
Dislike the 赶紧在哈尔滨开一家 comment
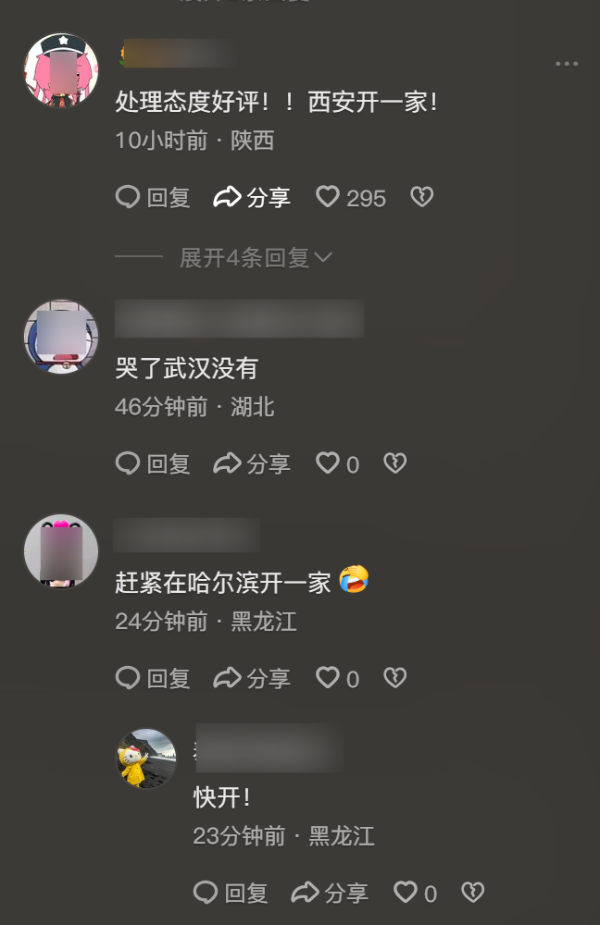point(395,679)
